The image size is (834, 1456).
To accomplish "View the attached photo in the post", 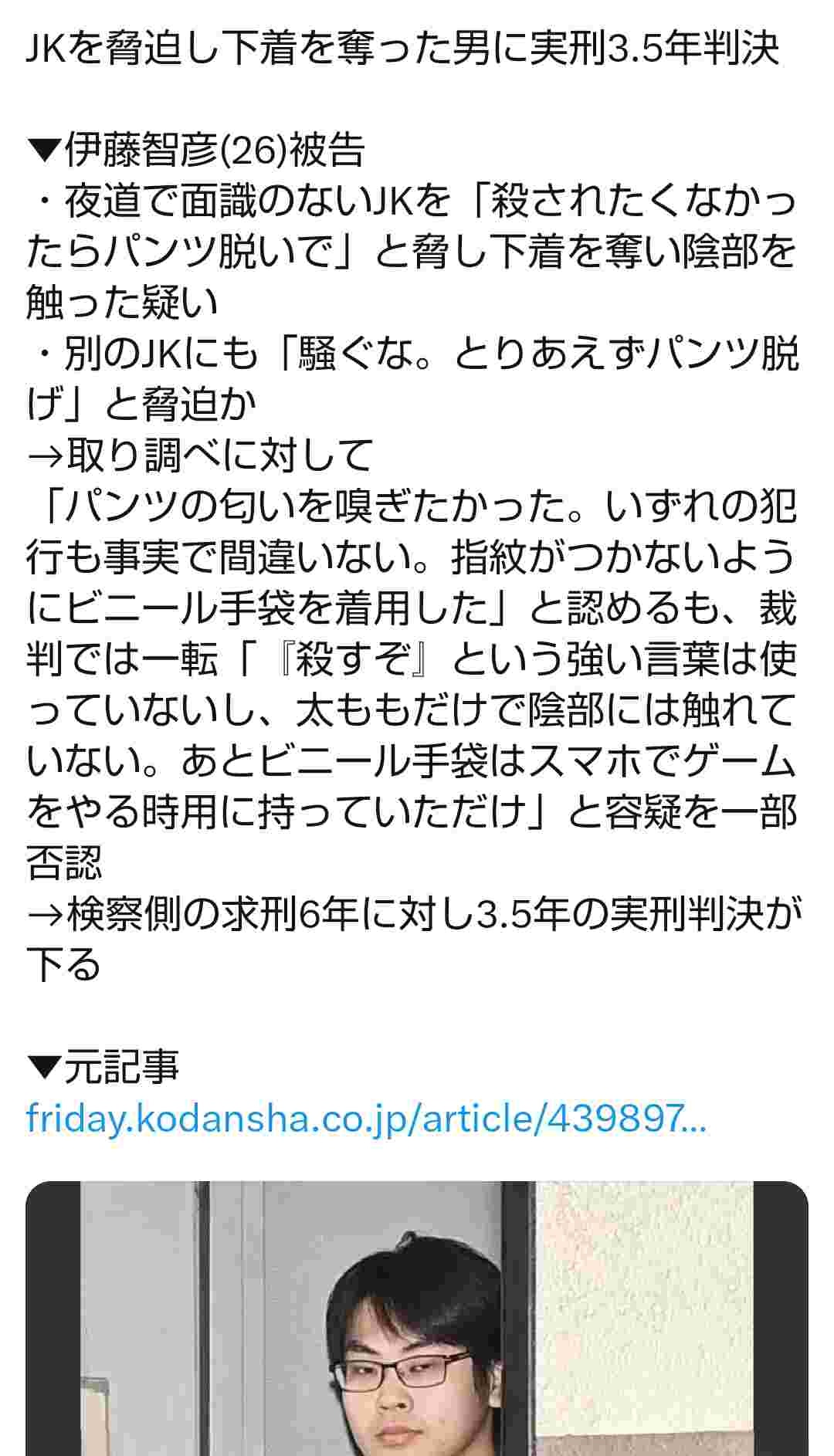I will click(417, 1319).
